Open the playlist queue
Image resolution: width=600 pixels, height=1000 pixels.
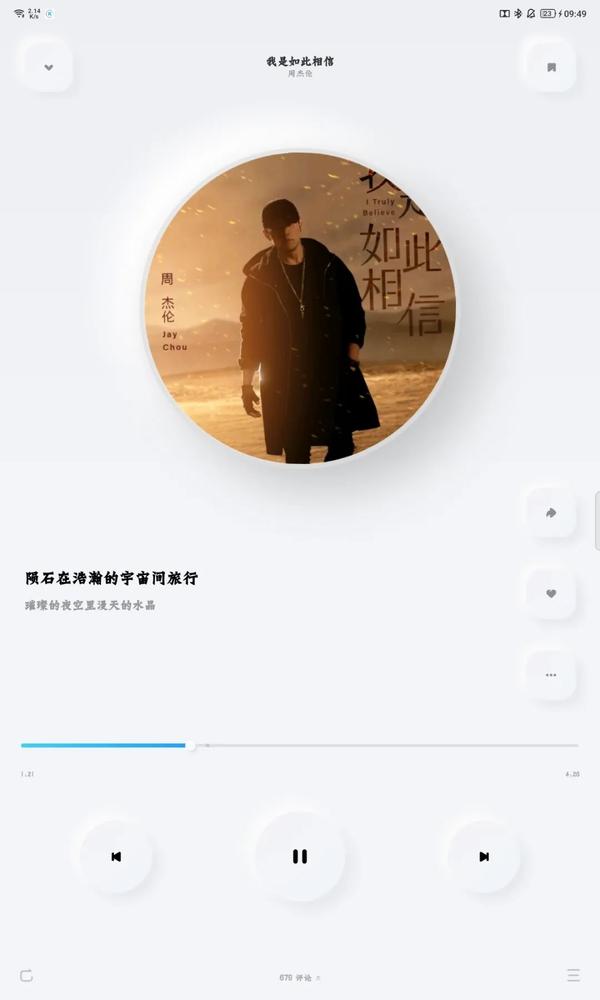coord(573,976)
